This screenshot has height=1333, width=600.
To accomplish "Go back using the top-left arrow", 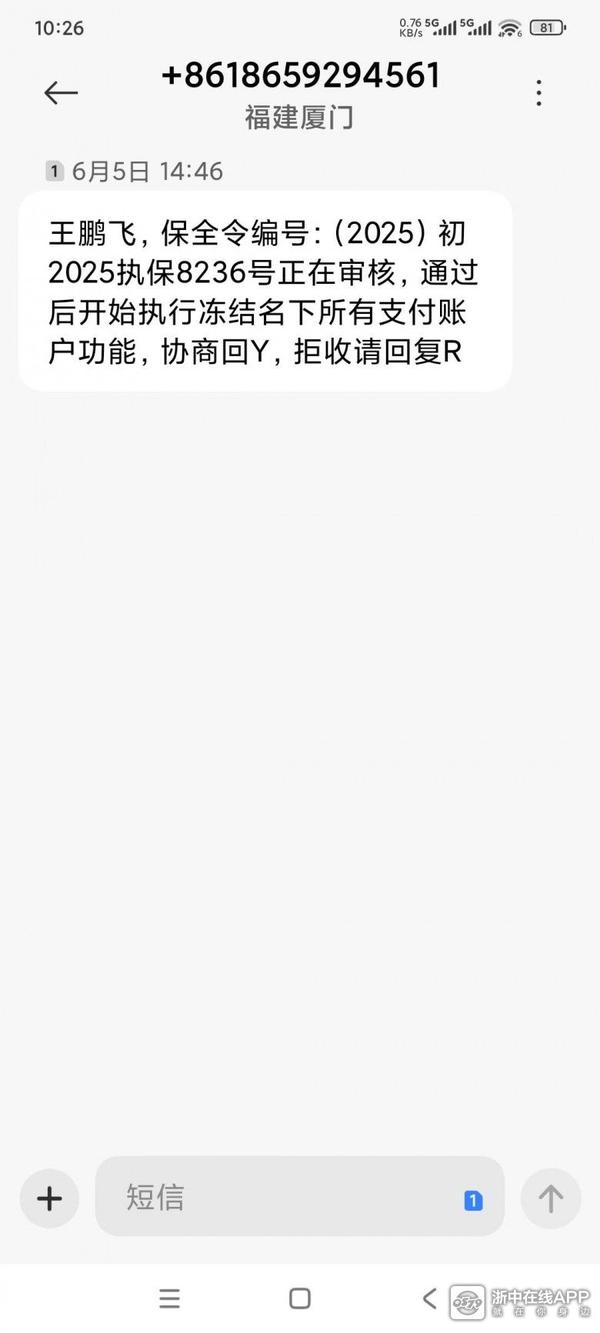I will (60, 93).
